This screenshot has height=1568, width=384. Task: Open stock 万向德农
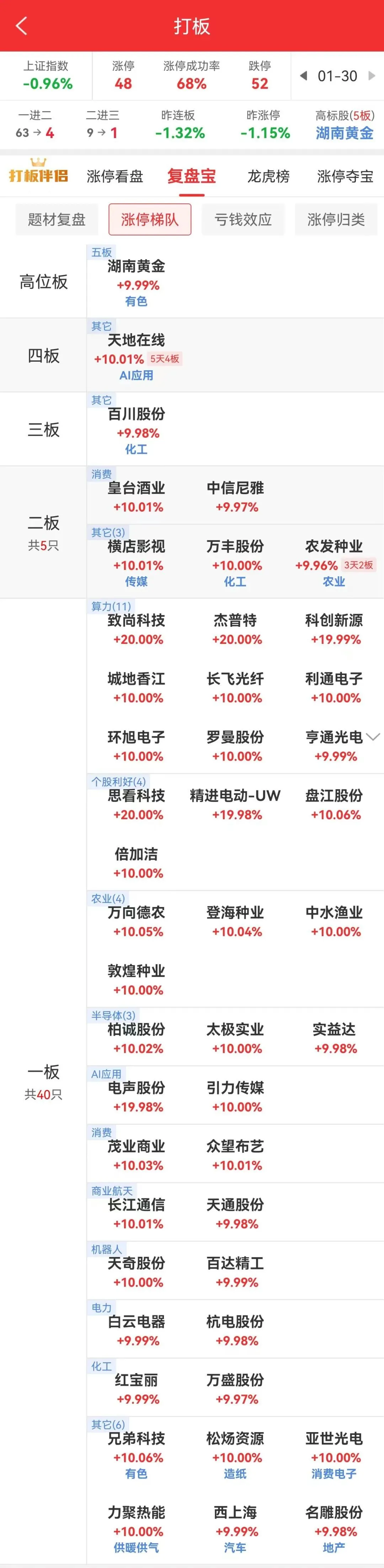click(136, 913)
